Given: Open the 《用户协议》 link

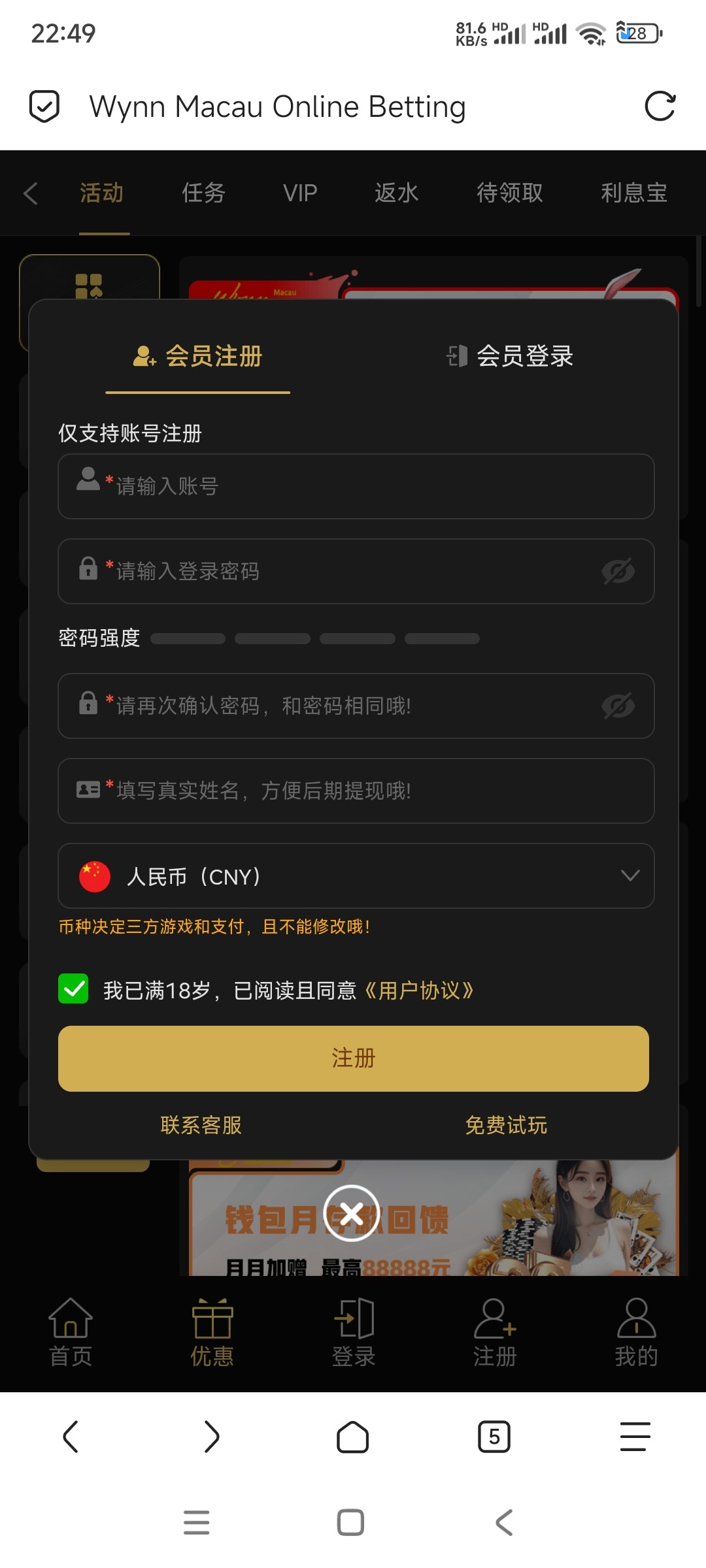Looking at the screenshot, I should click(419, 990).
